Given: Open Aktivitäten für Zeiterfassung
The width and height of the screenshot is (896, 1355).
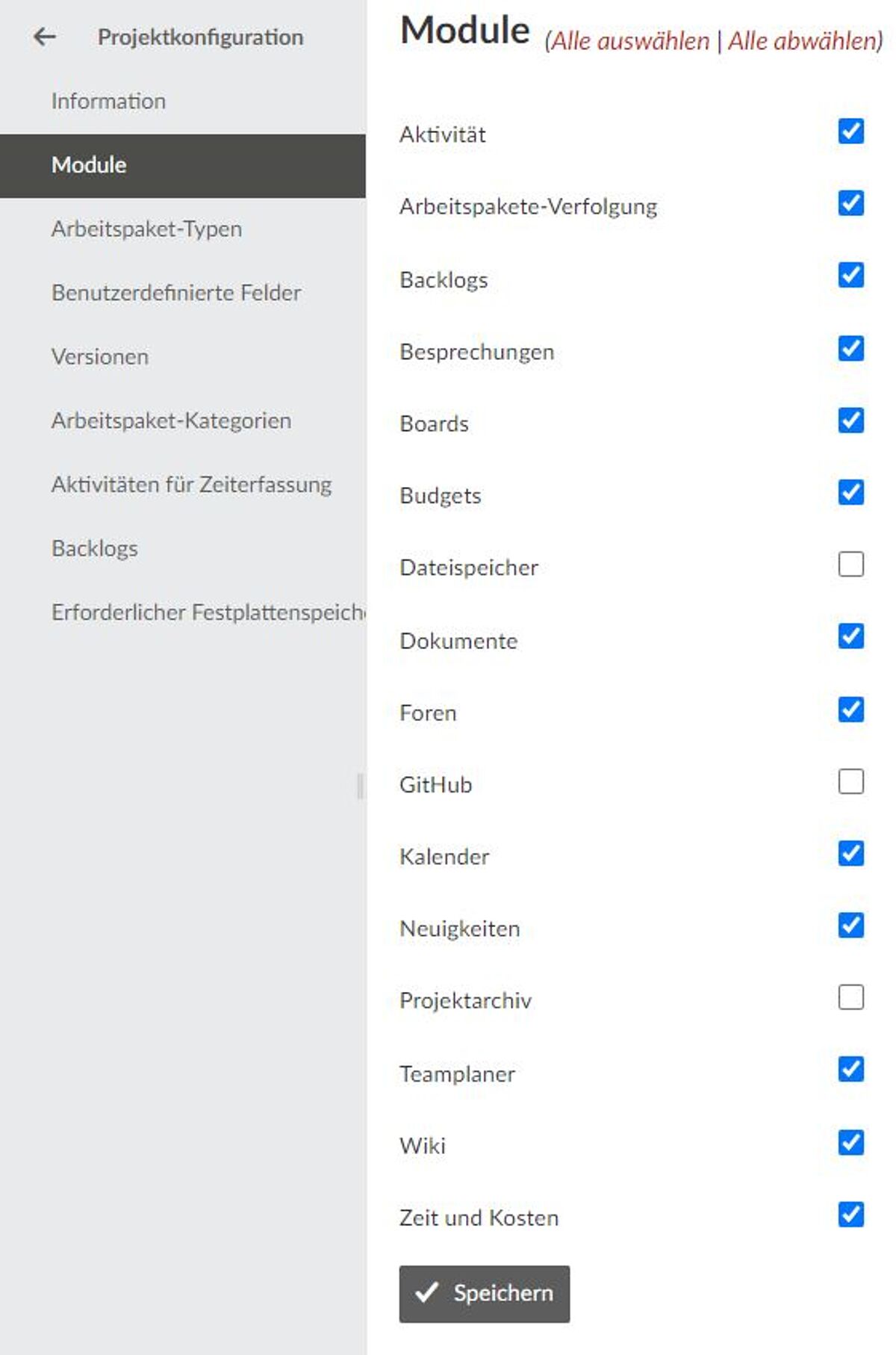Looking at the screenshot, I should pos(191,485).
